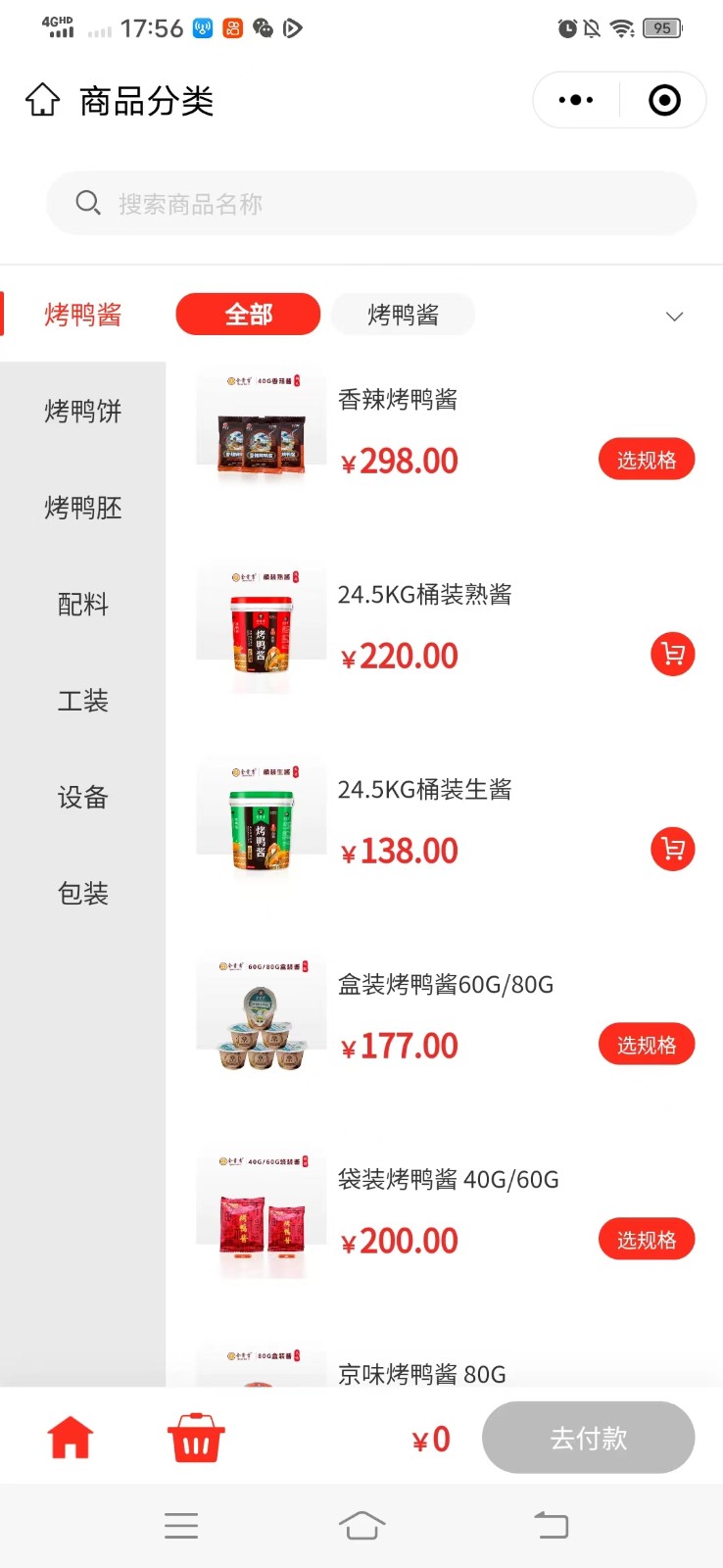Switch to the 烤鸭胚 category
This screenshot has width=723, height=1568.
tap(83, 508)
